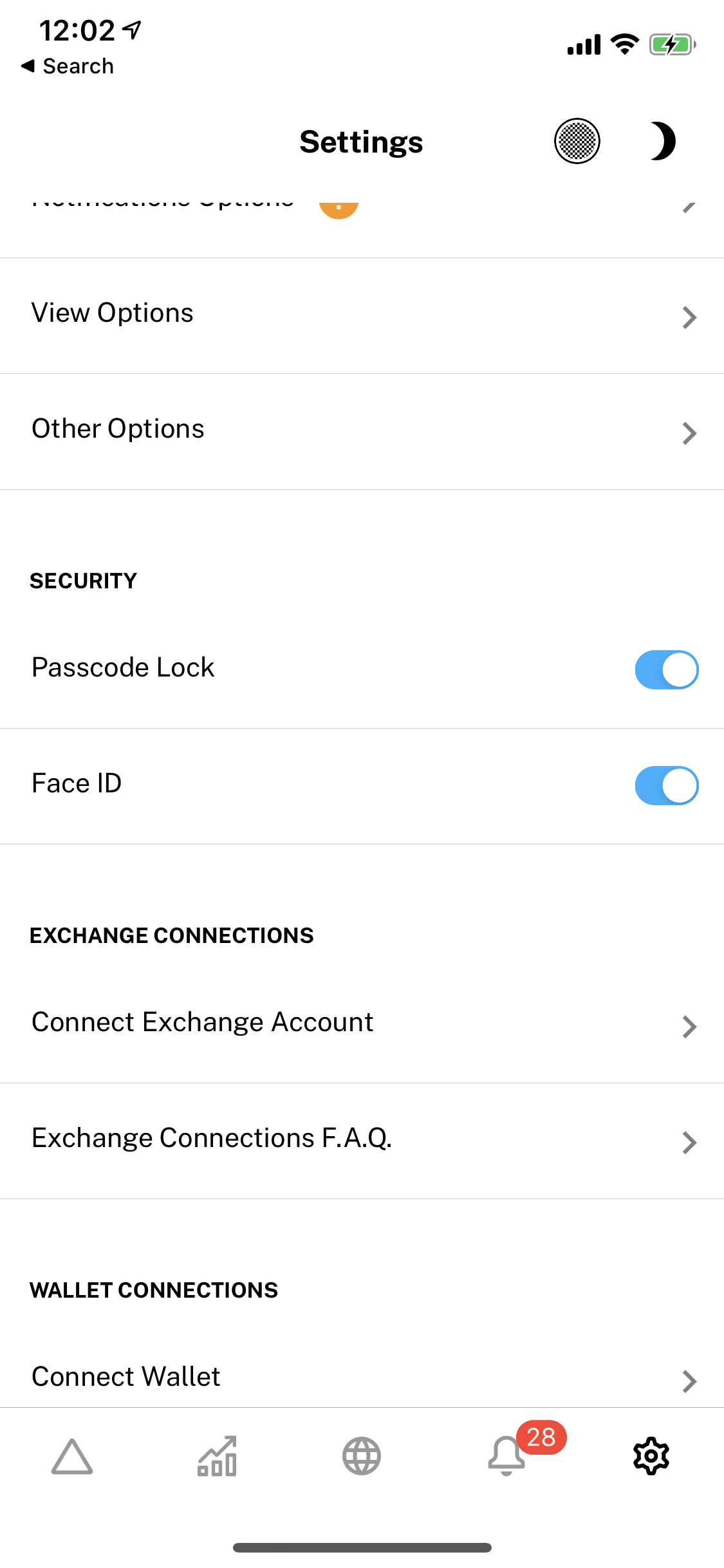Open Other Options via the chevron
The height and width of the screenshot is (1568, 724).
pyautogui.click(x=689, y=433)
